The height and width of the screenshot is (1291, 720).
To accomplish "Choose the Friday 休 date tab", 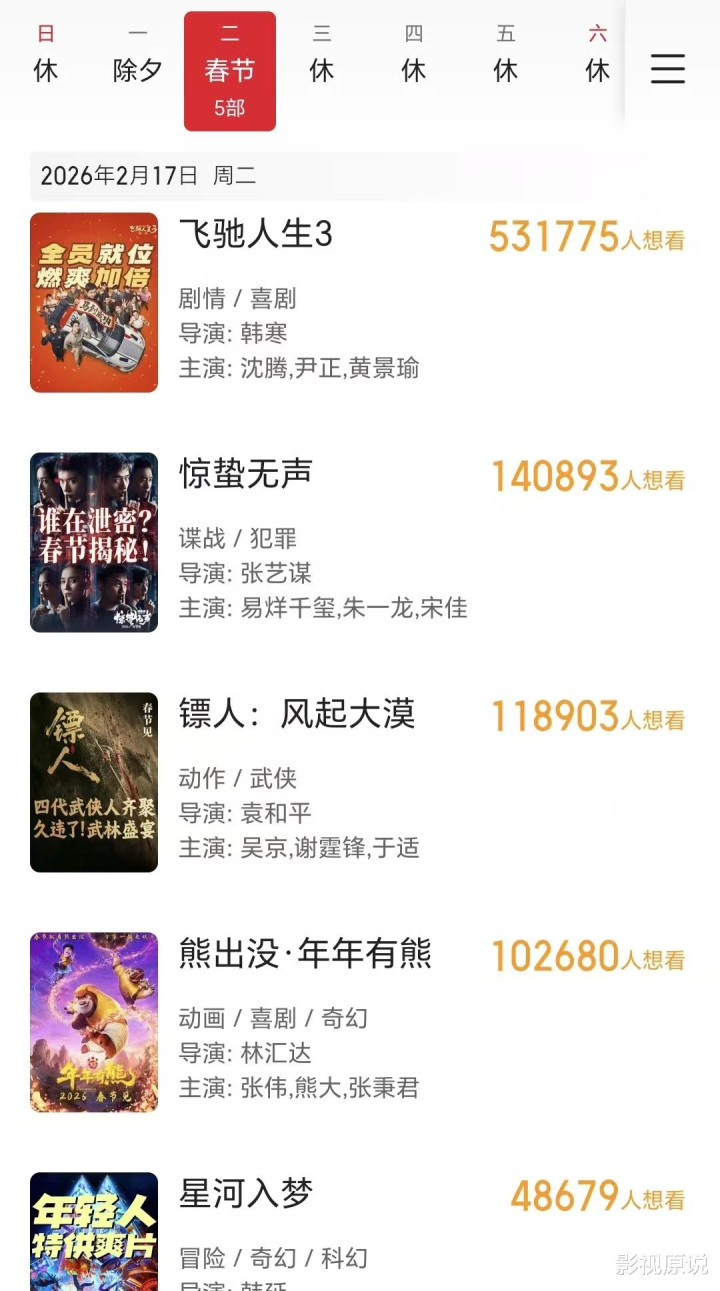I will tap(506, 58).
